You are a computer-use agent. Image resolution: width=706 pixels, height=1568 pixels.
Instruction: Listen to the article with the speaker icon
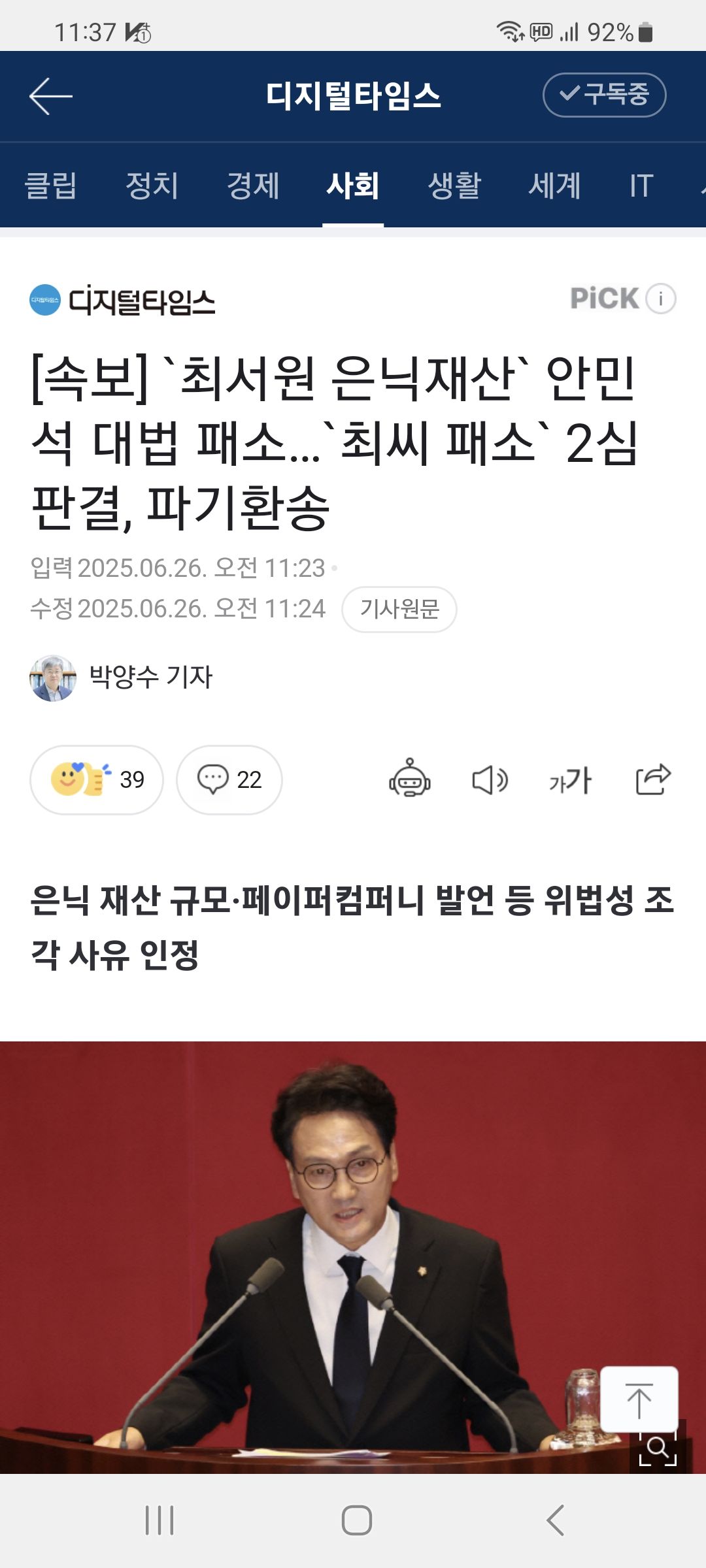coord(490,779)
